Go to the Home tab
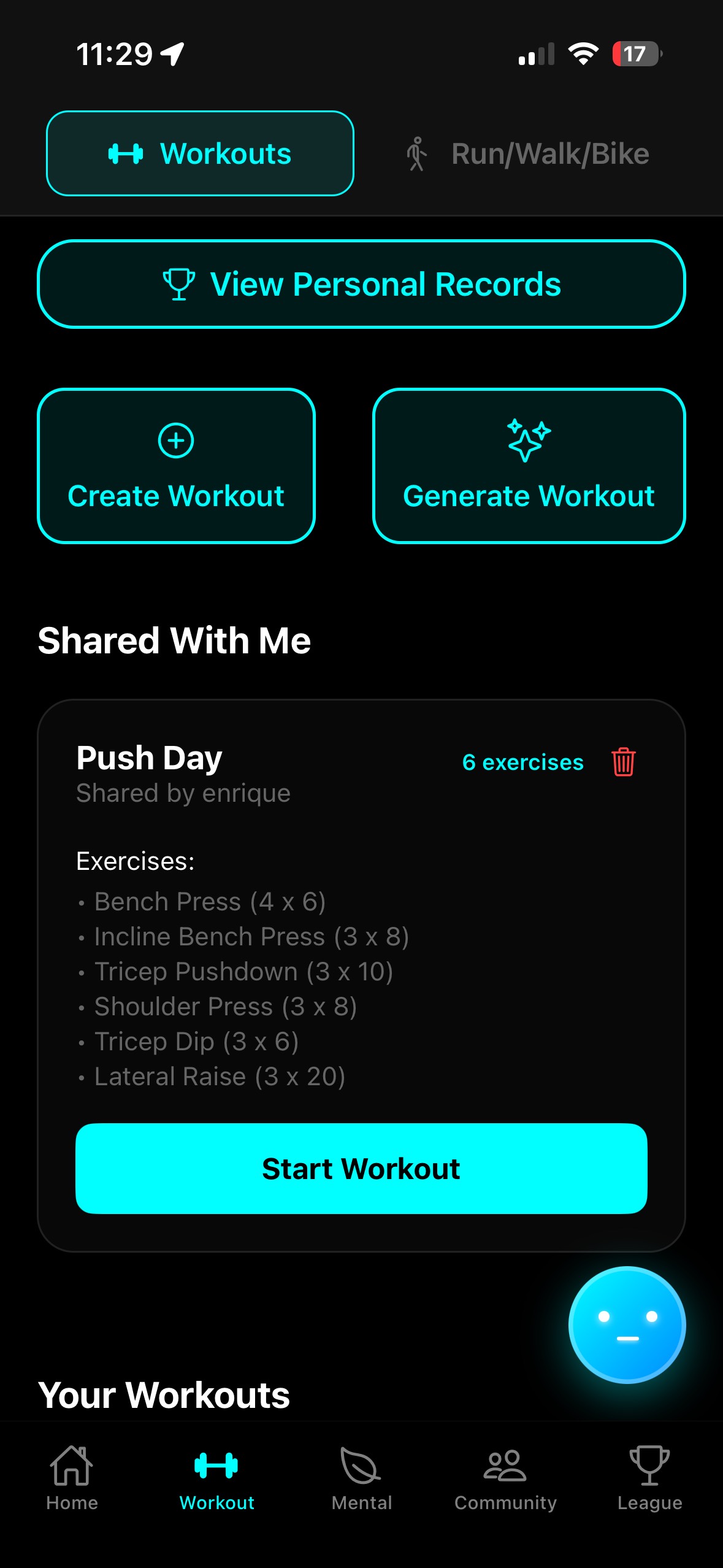The width and height of the screenshot is (723, 1568). 72,1478
